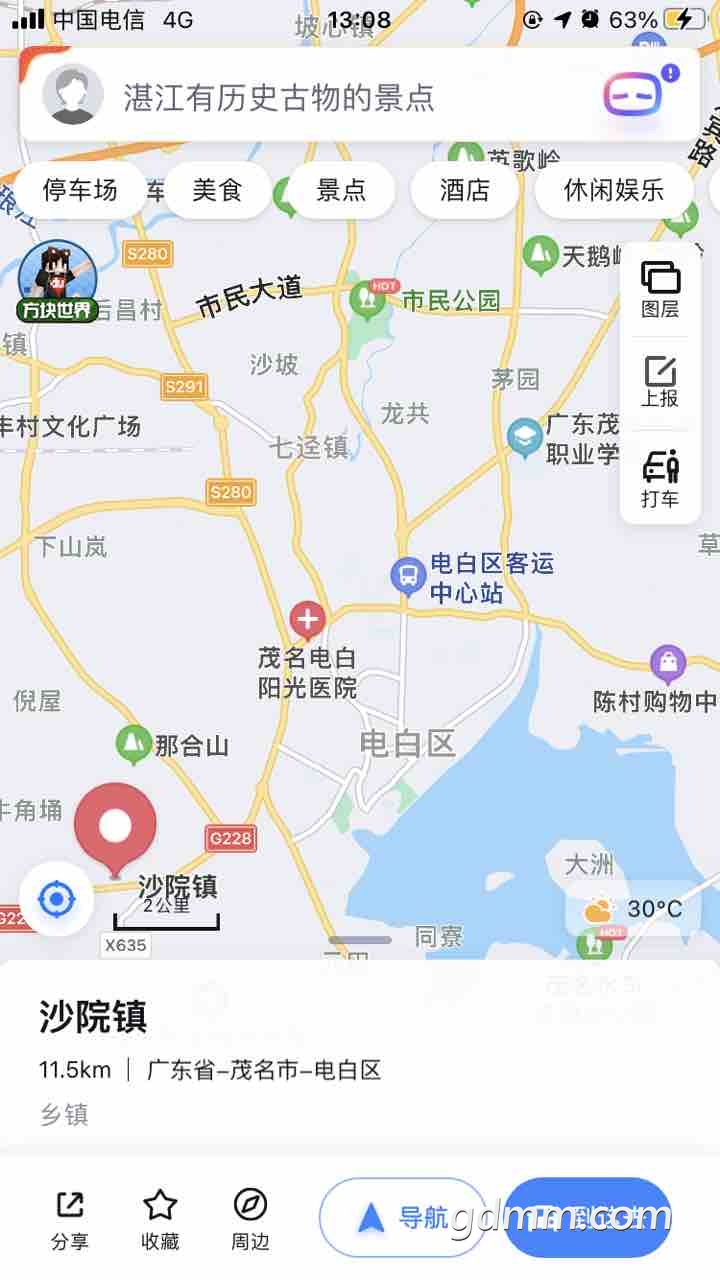This screenshot has height=1280, width=720.
Task: Recenter the map on my location
Action: pyautogui.click(x=56, y=900)
